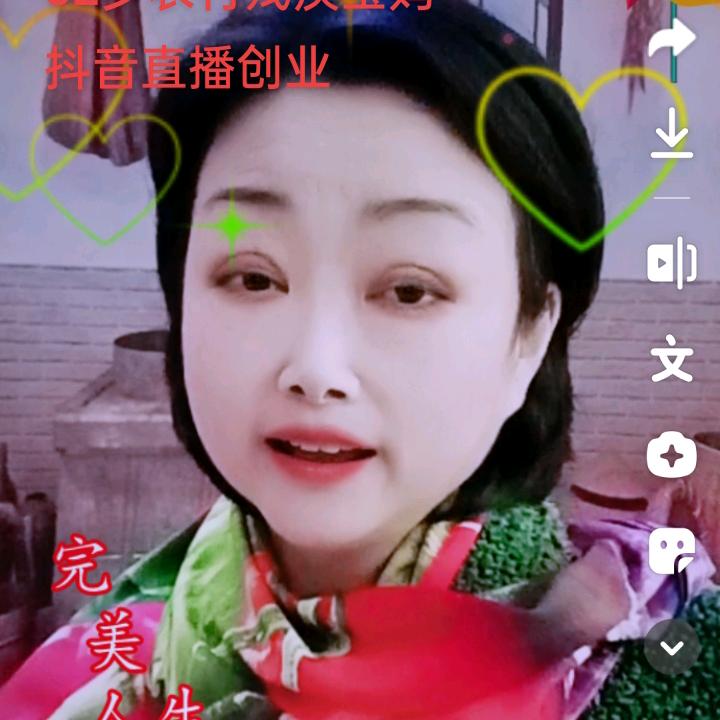Tap the share arrow icon

pos(671,39)
